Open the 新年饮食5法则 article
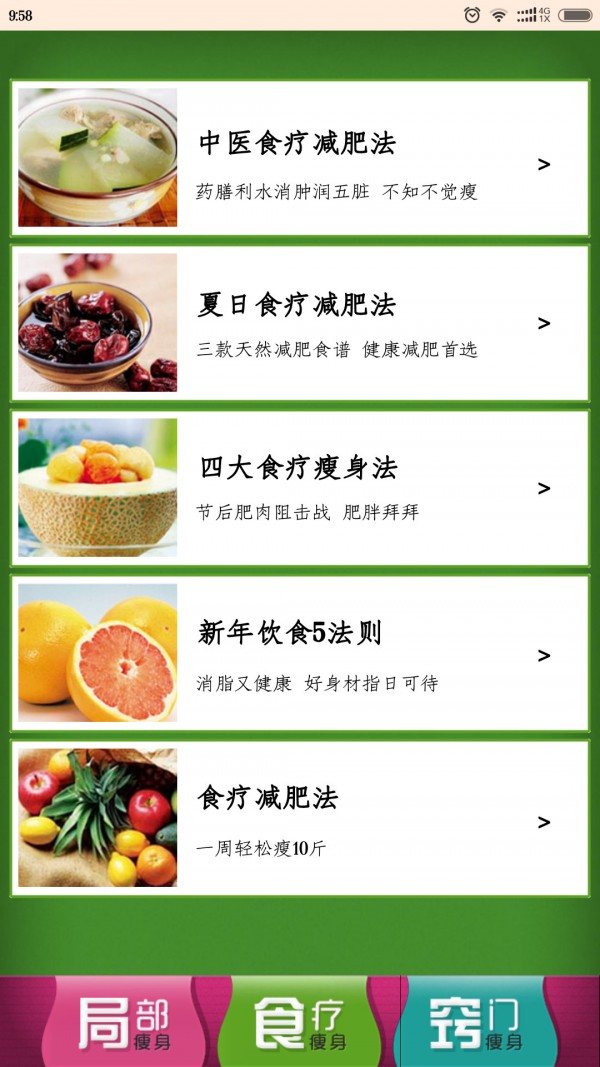The height and width of the screenshot is (1067, 600). [x=300, y=653]
